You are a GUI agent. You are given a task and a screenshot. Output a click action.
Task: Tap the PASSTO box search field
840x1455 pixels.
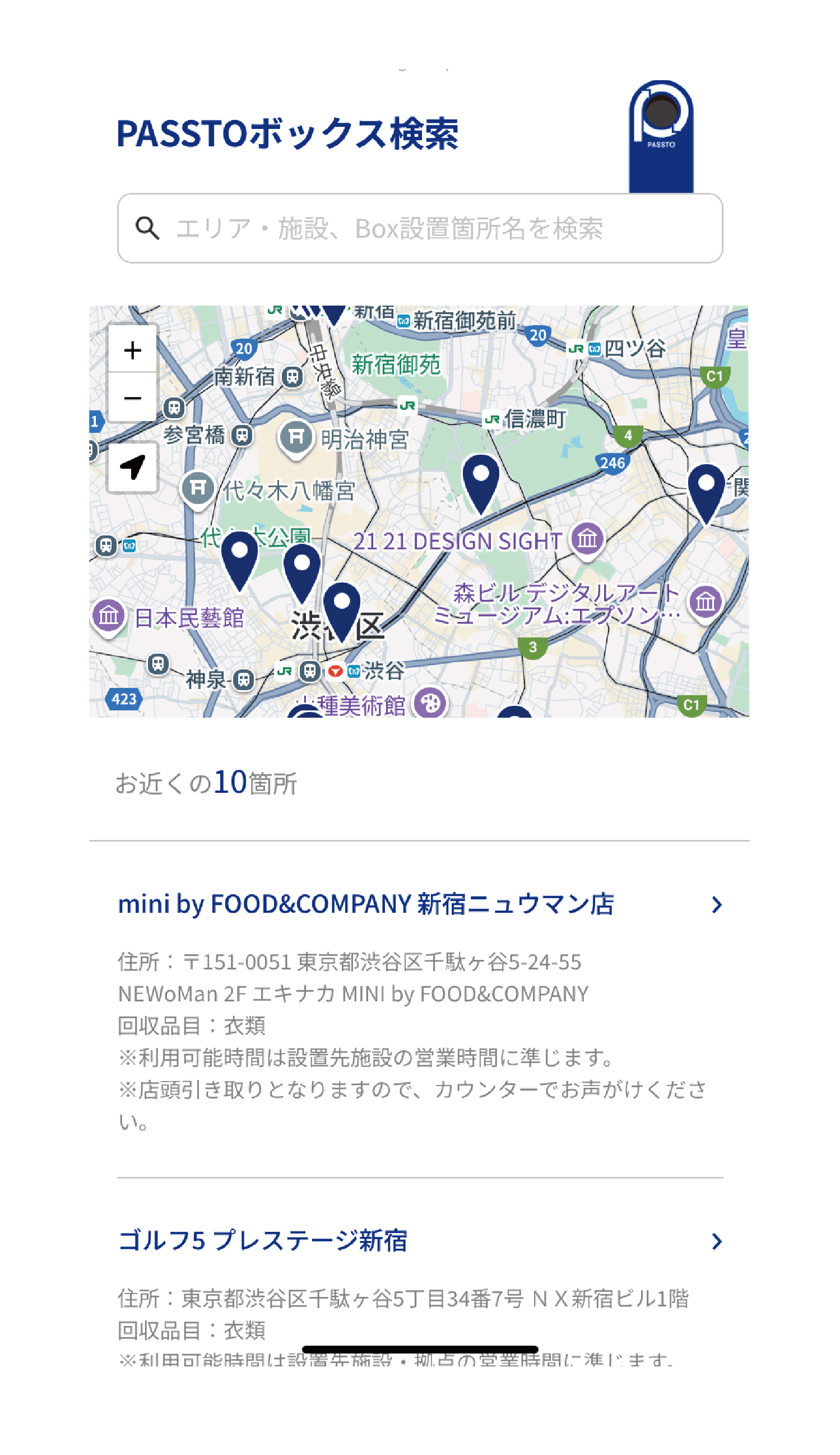(x=419, y=228)
